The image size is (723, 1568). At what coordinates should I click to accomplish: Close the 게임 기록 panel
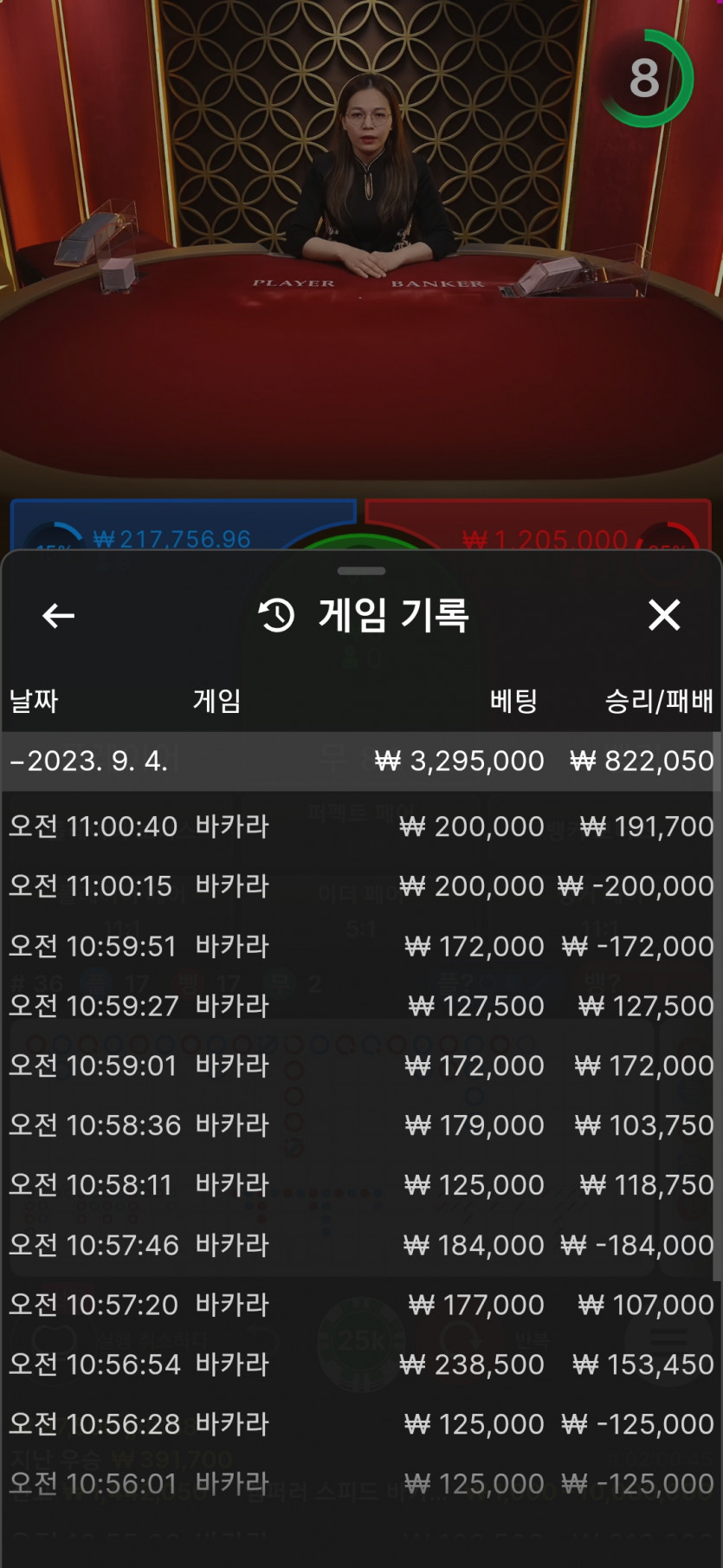[x=664, y=615]
